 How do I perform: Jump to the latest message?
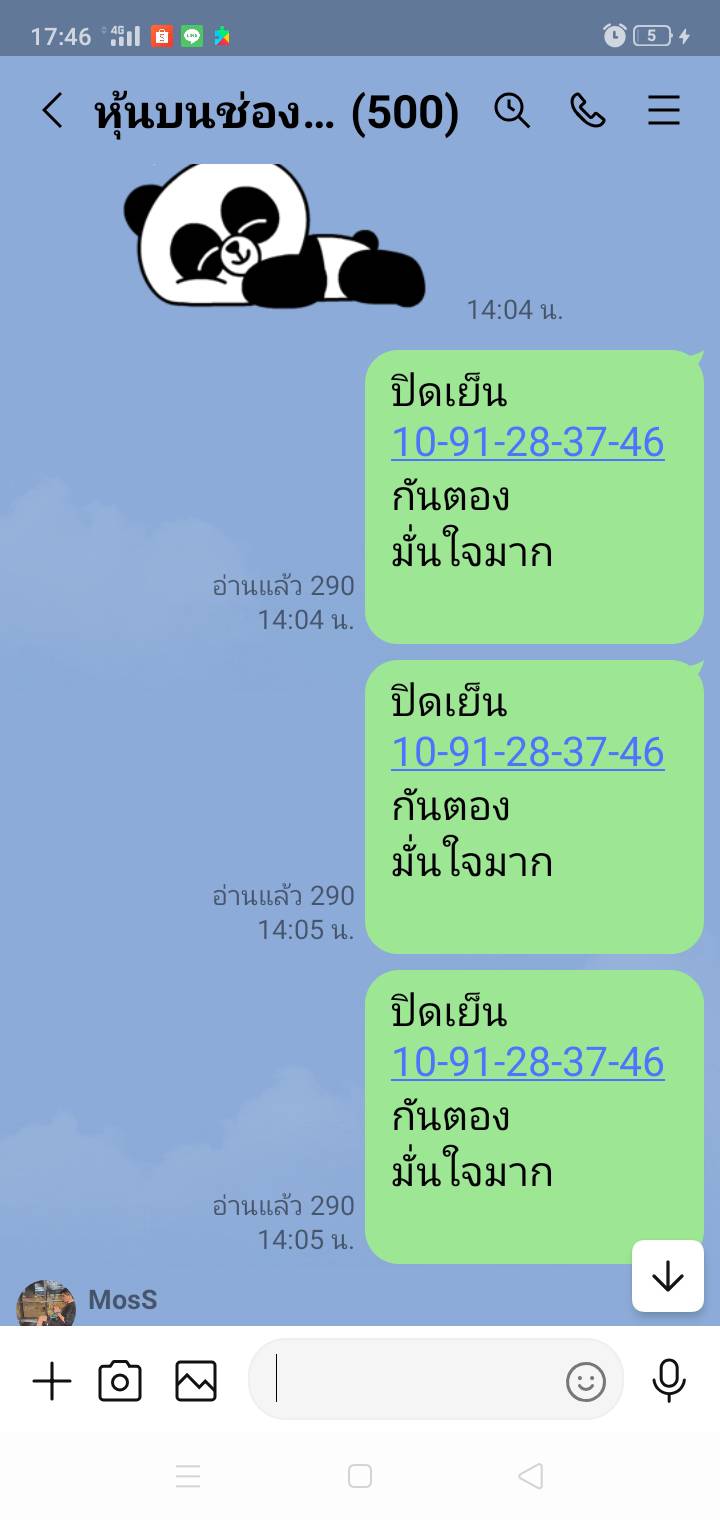tap(667, 1276)
